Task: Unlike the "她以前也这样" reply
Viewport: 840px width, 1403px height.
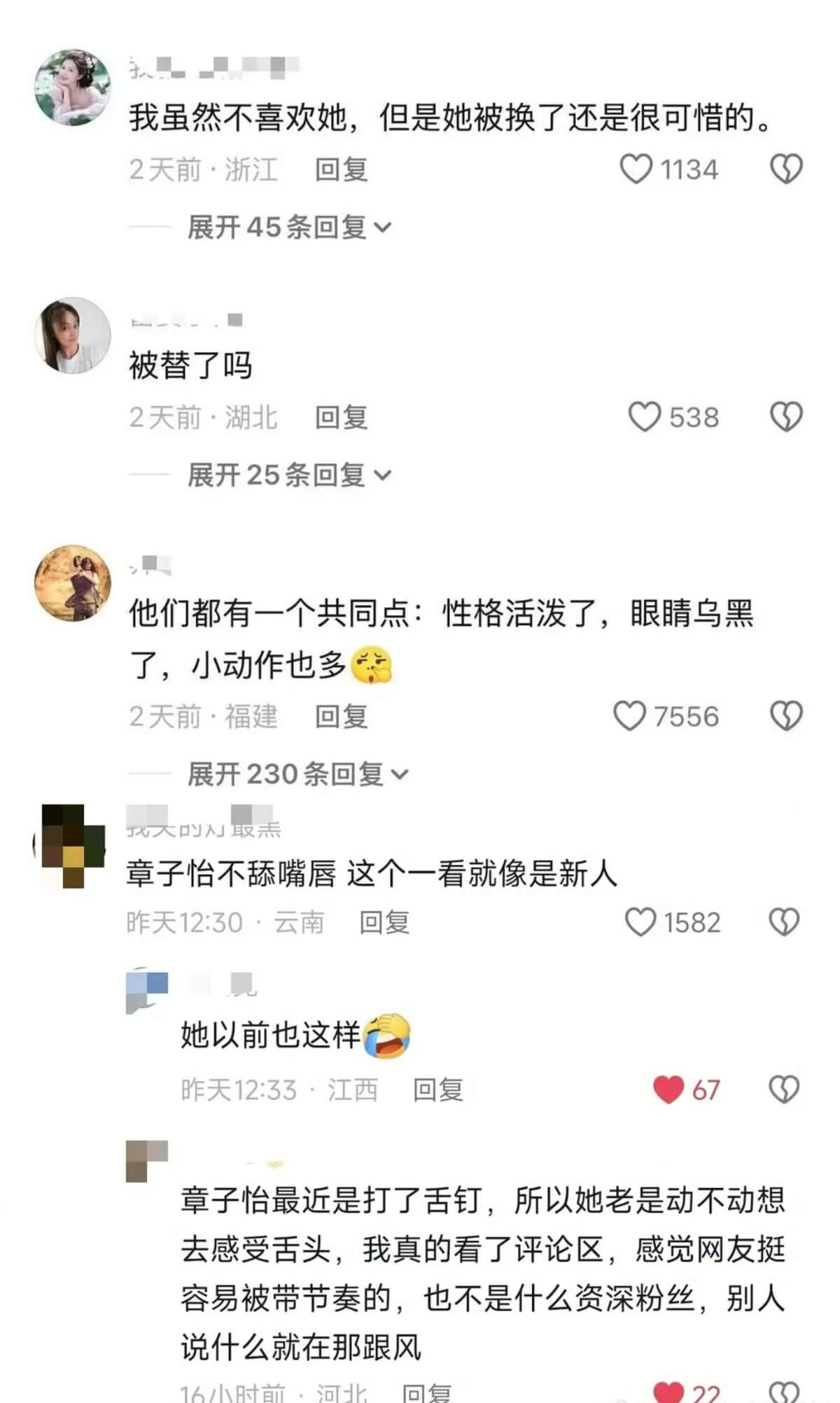Action: coord(668,1089)
